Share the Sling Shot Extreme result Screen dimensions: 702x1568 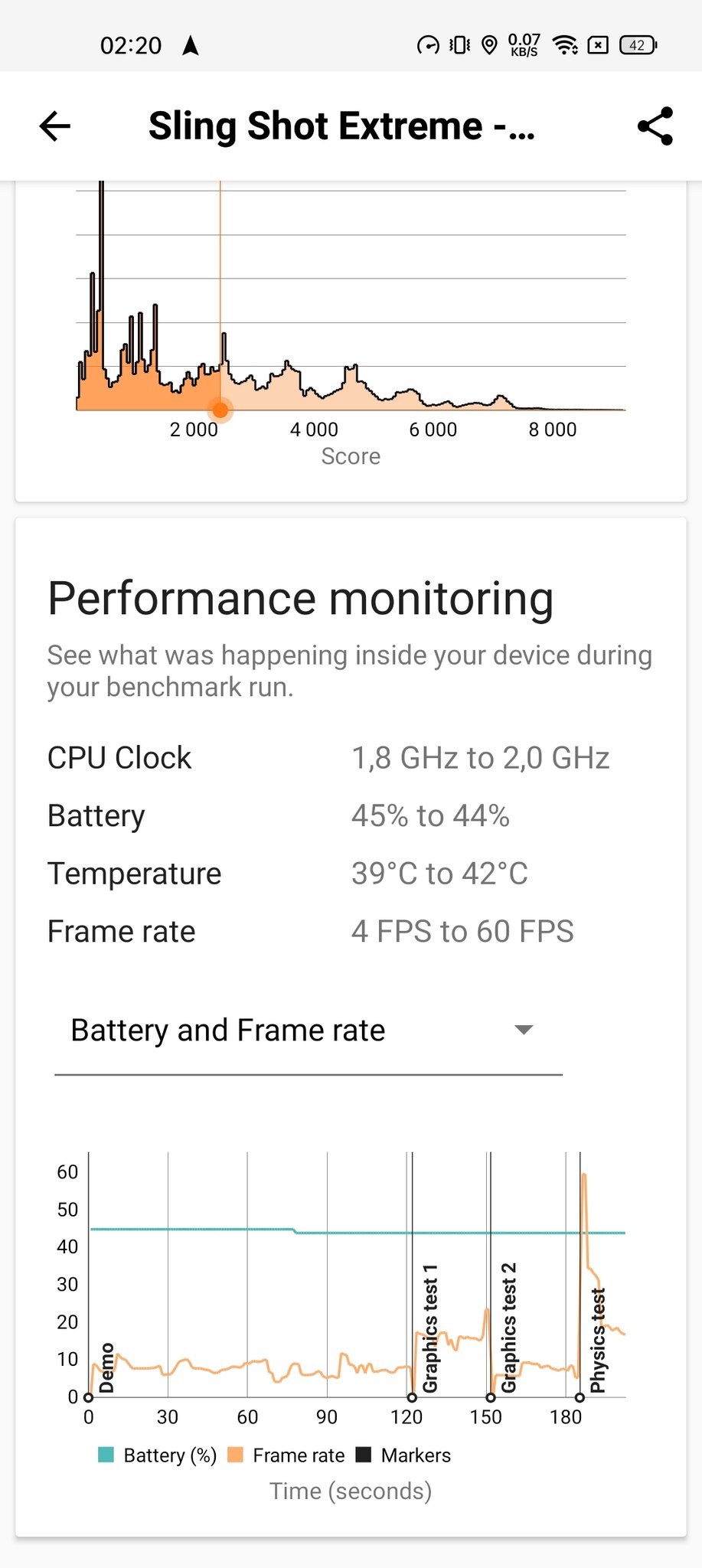click(655, 126)
